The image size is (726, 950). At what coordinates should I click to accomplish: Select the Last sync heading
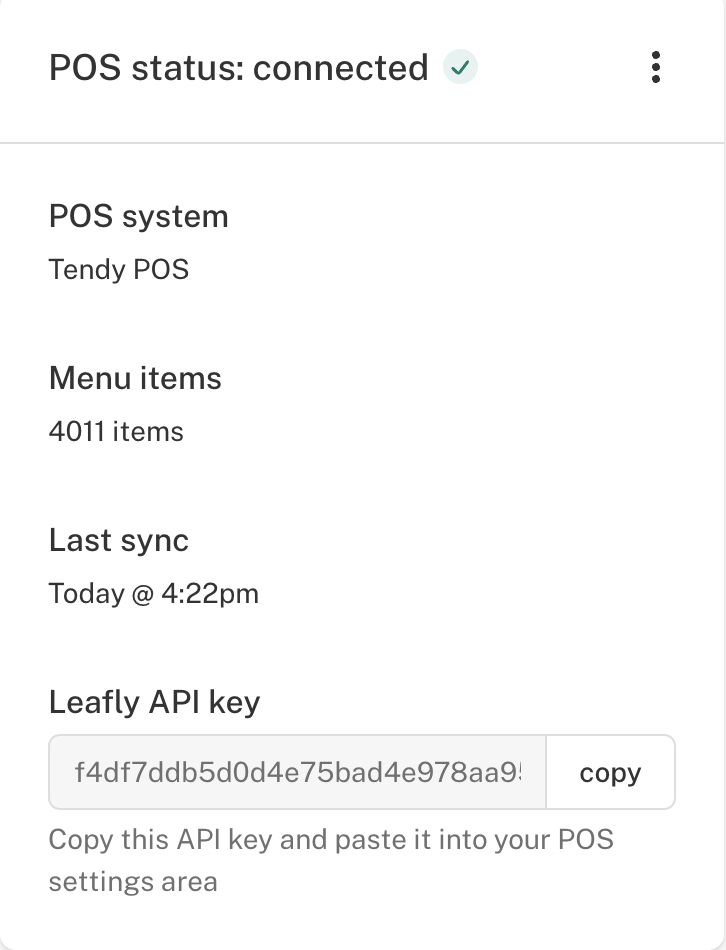pos(117,541)
